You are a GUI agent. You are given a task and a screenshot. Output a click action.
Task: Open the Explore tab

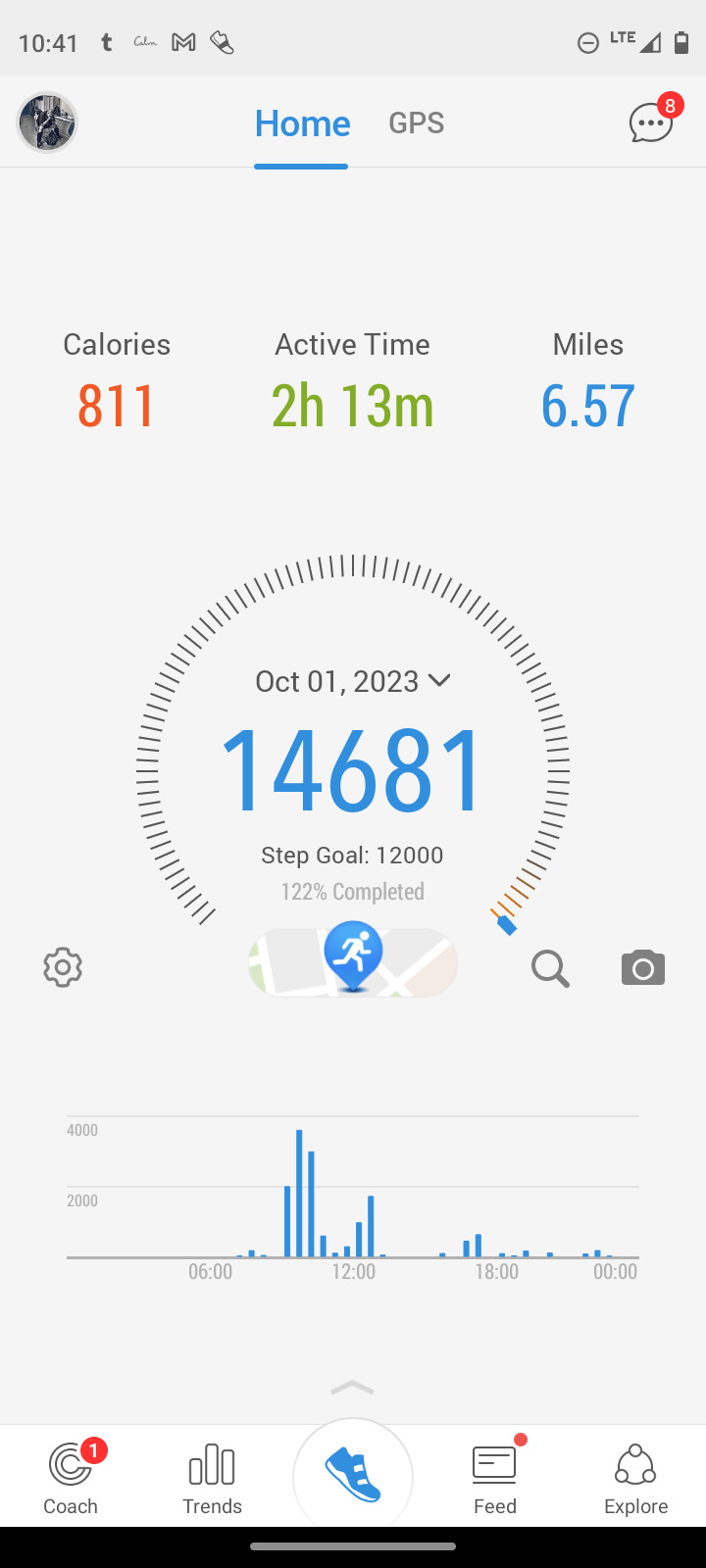(x=635, y=1478)
